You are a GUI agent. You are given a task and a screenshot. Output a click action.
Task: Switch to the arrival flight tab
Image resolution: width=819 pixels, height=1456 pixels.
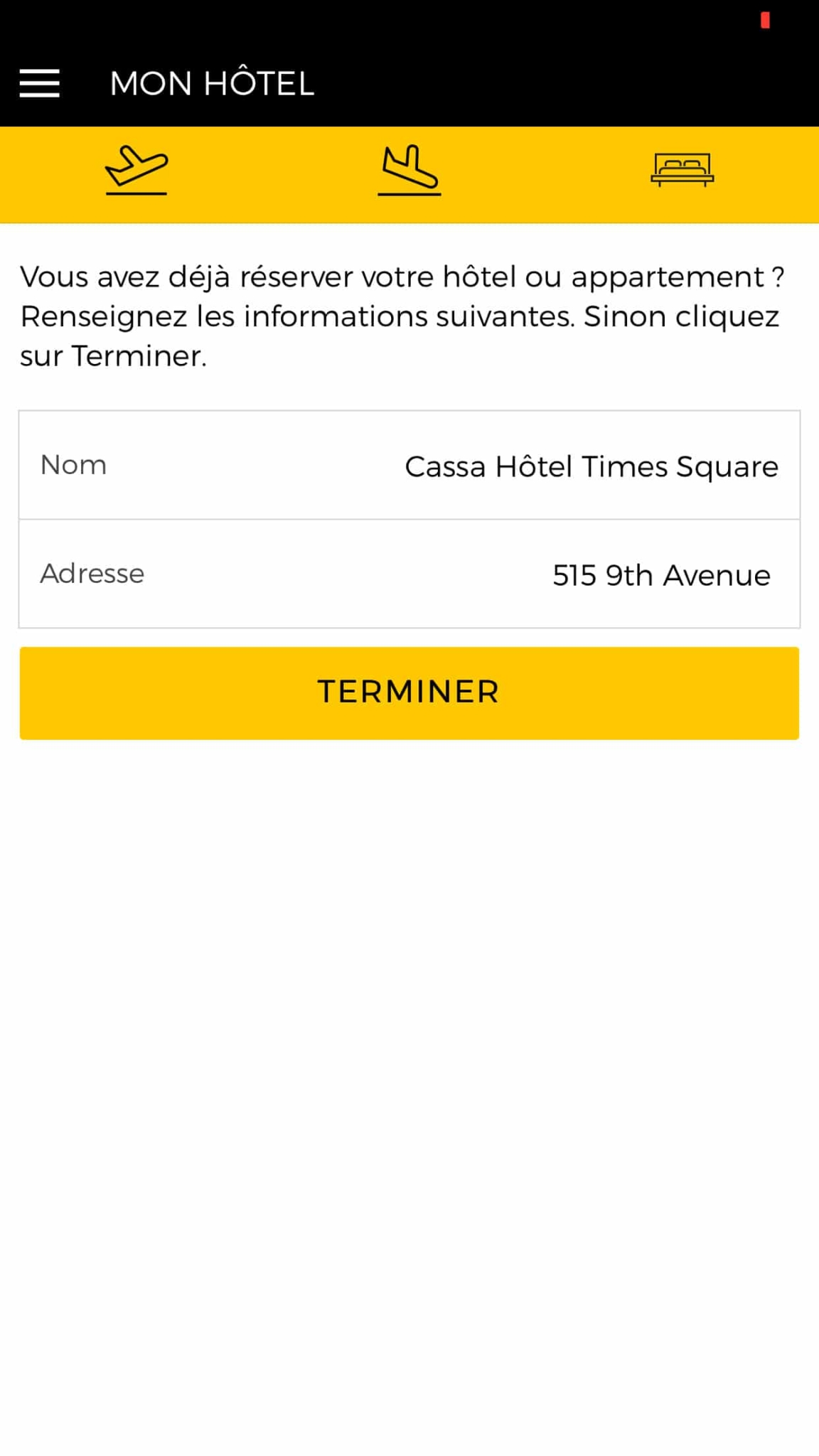(409, 171)
